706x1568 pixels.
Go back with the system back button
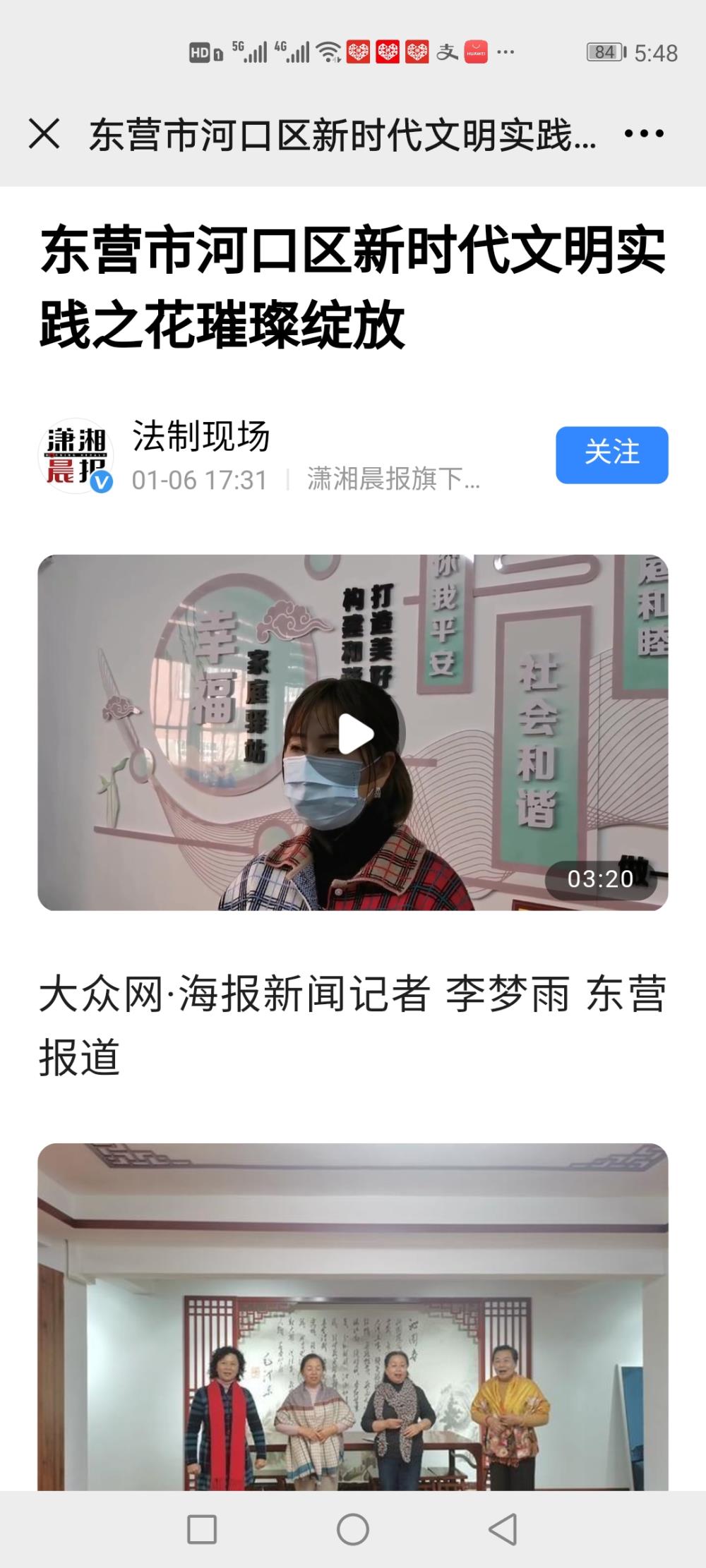tap(503, 1530)
